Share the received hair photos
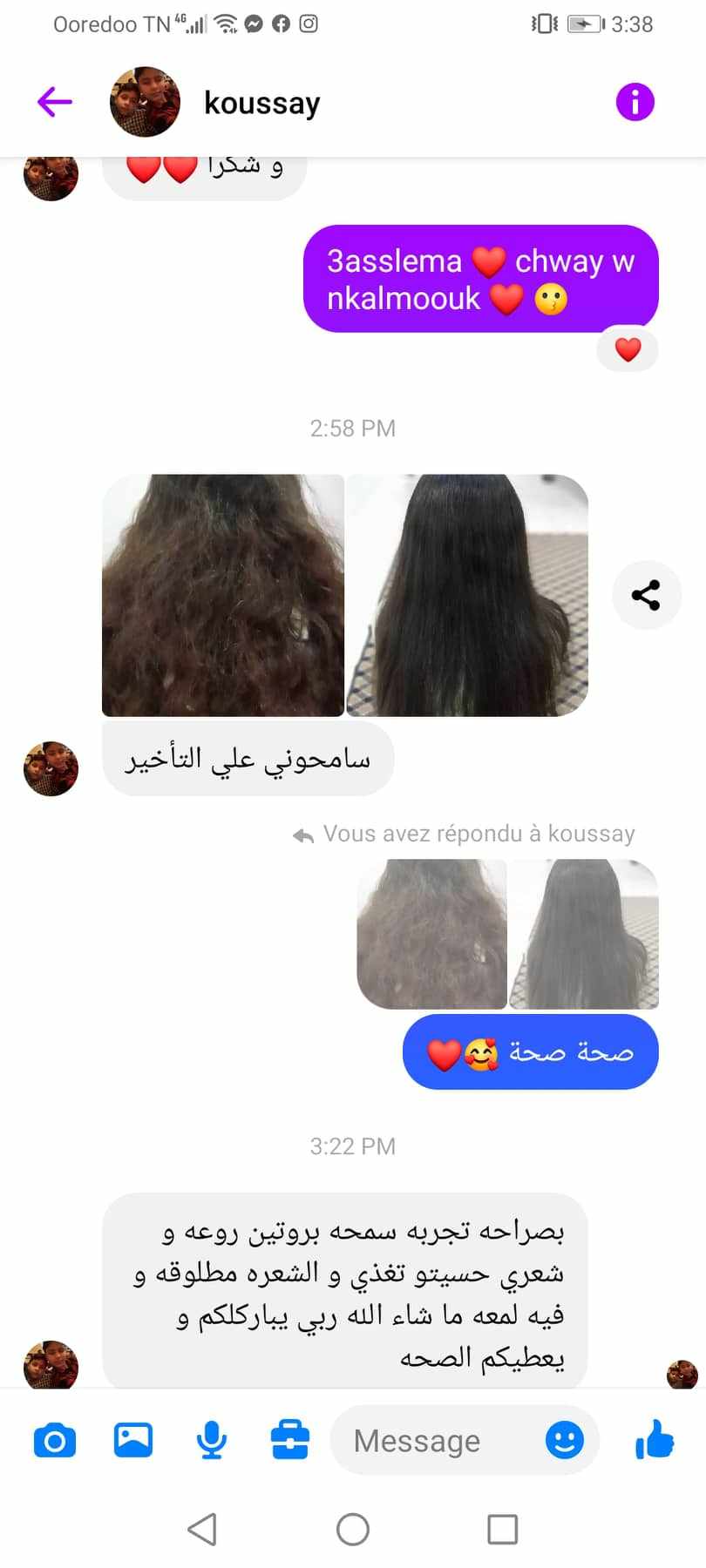The image size is (706, 1568). tap(646, 595)
